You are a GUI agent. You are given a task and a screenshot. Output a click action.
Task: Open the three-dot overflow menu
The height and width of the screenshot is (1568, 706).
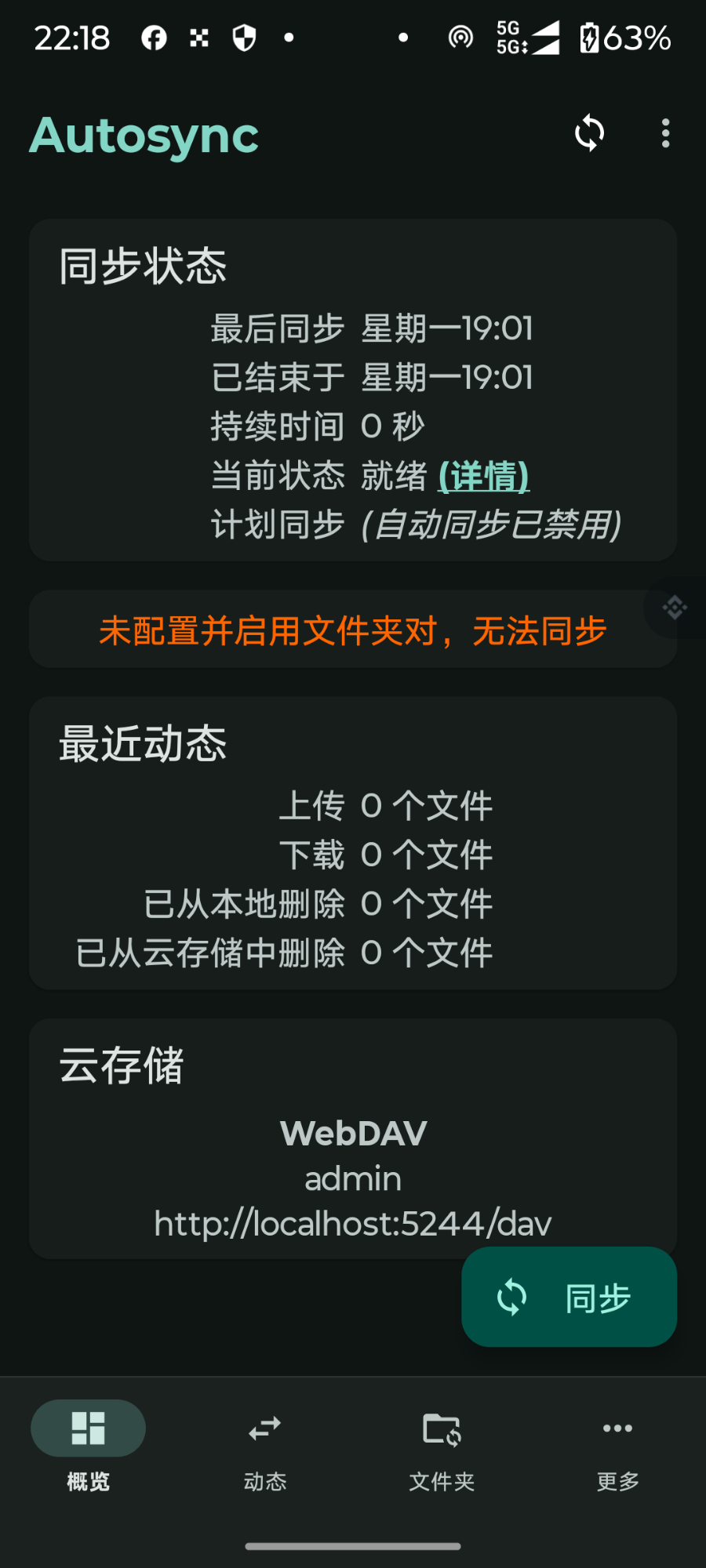click(x=665, y=133)
